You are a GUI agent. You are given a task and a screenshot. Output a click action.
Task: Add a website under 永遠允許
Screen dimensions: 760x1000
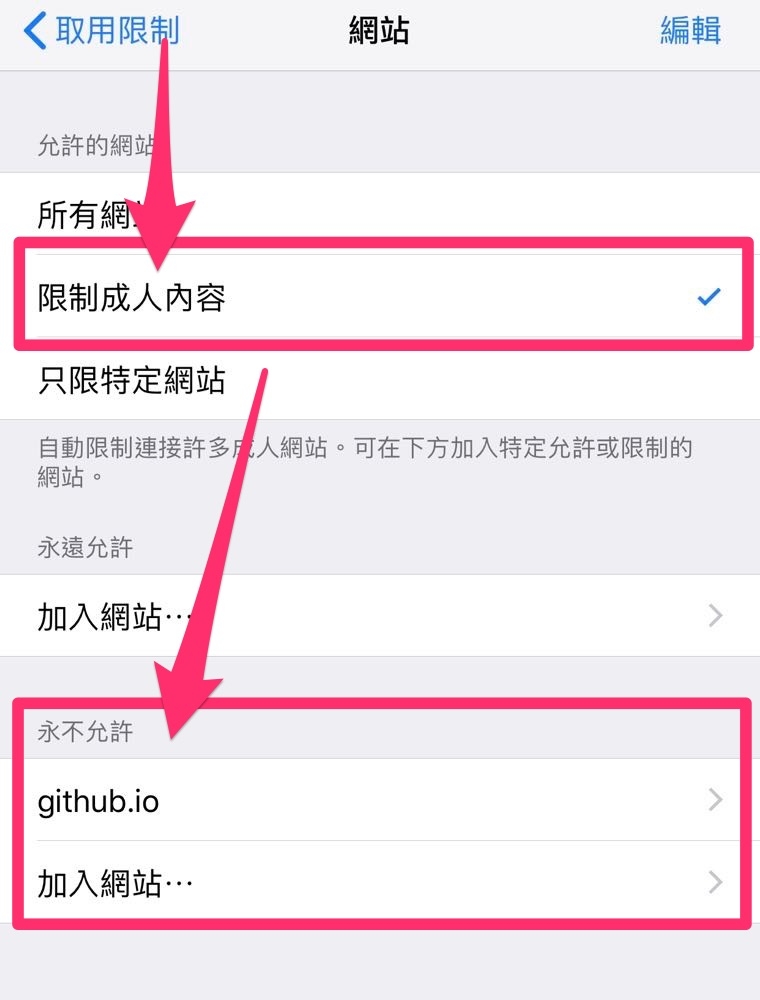[380, 616]
